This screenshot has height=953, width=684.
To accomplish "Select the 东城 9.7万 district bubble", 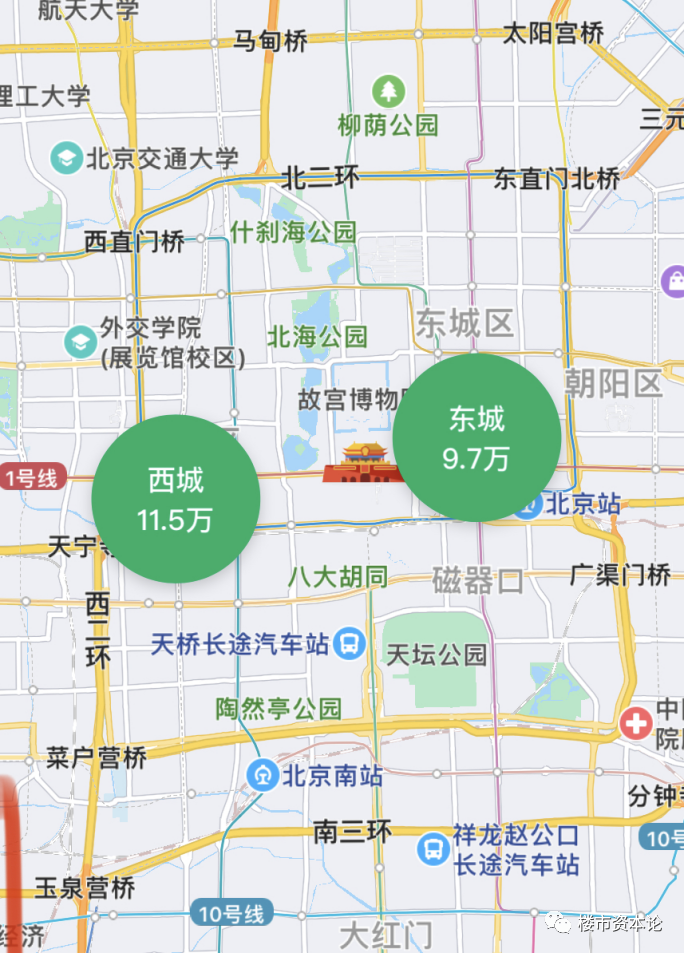I will [477, 437].
